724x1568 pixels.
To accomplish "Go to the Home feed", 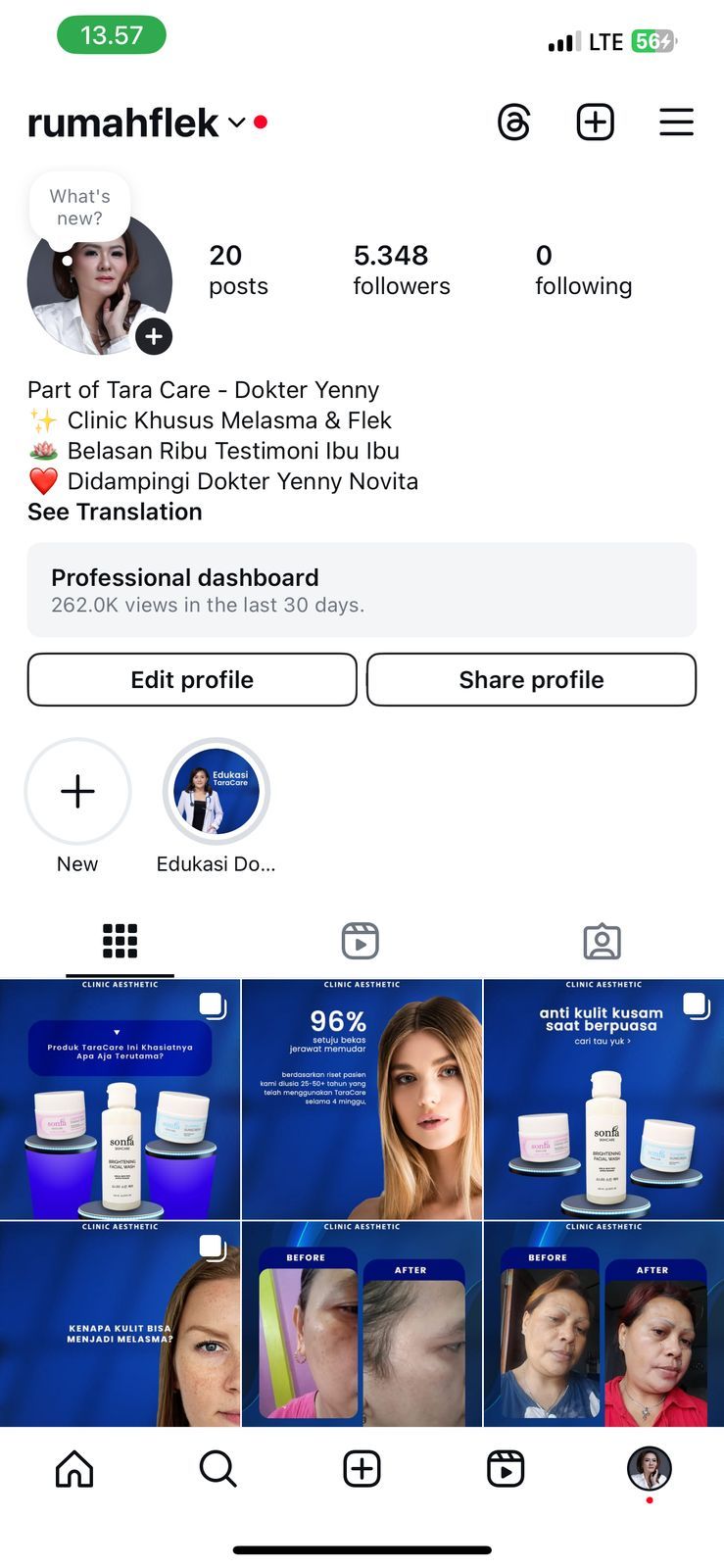I will [x=74, y=1469].
